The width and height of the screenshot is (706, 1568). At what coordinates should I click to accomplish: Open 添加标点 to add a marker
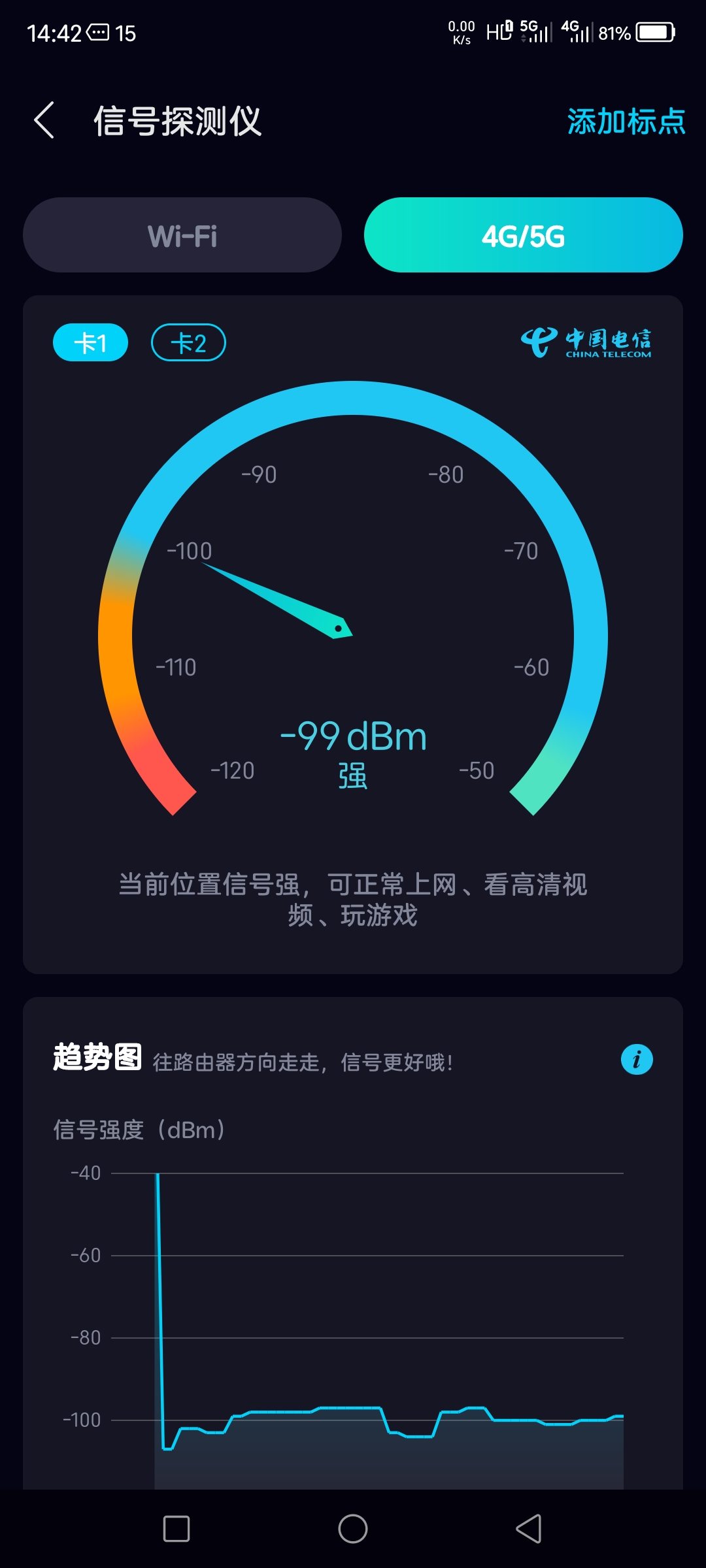tap(626, 122)
